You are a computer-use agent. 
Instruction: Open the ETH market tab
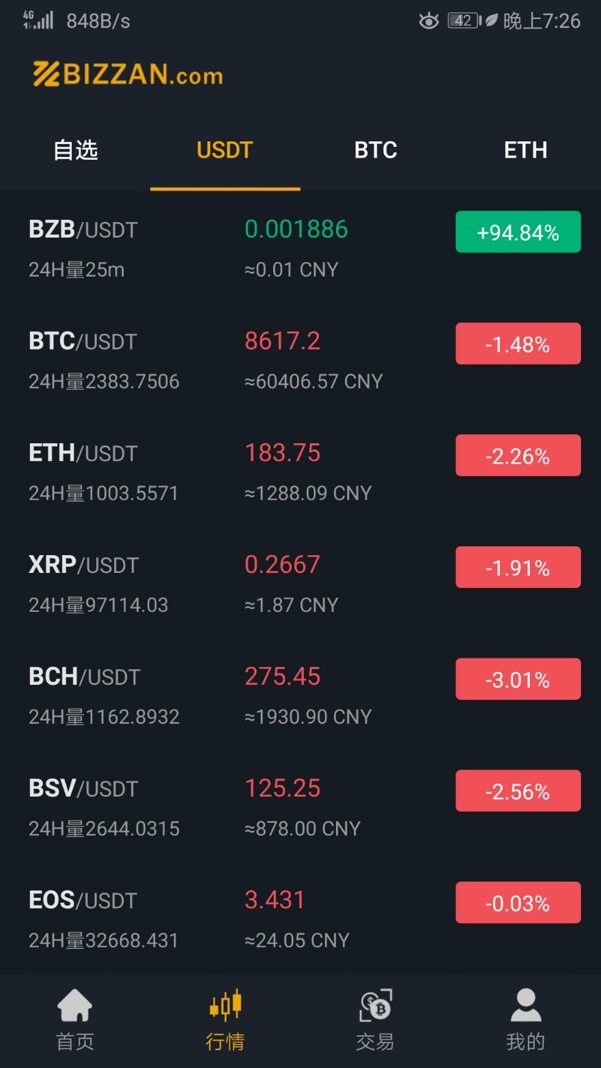tap(525, 150)
